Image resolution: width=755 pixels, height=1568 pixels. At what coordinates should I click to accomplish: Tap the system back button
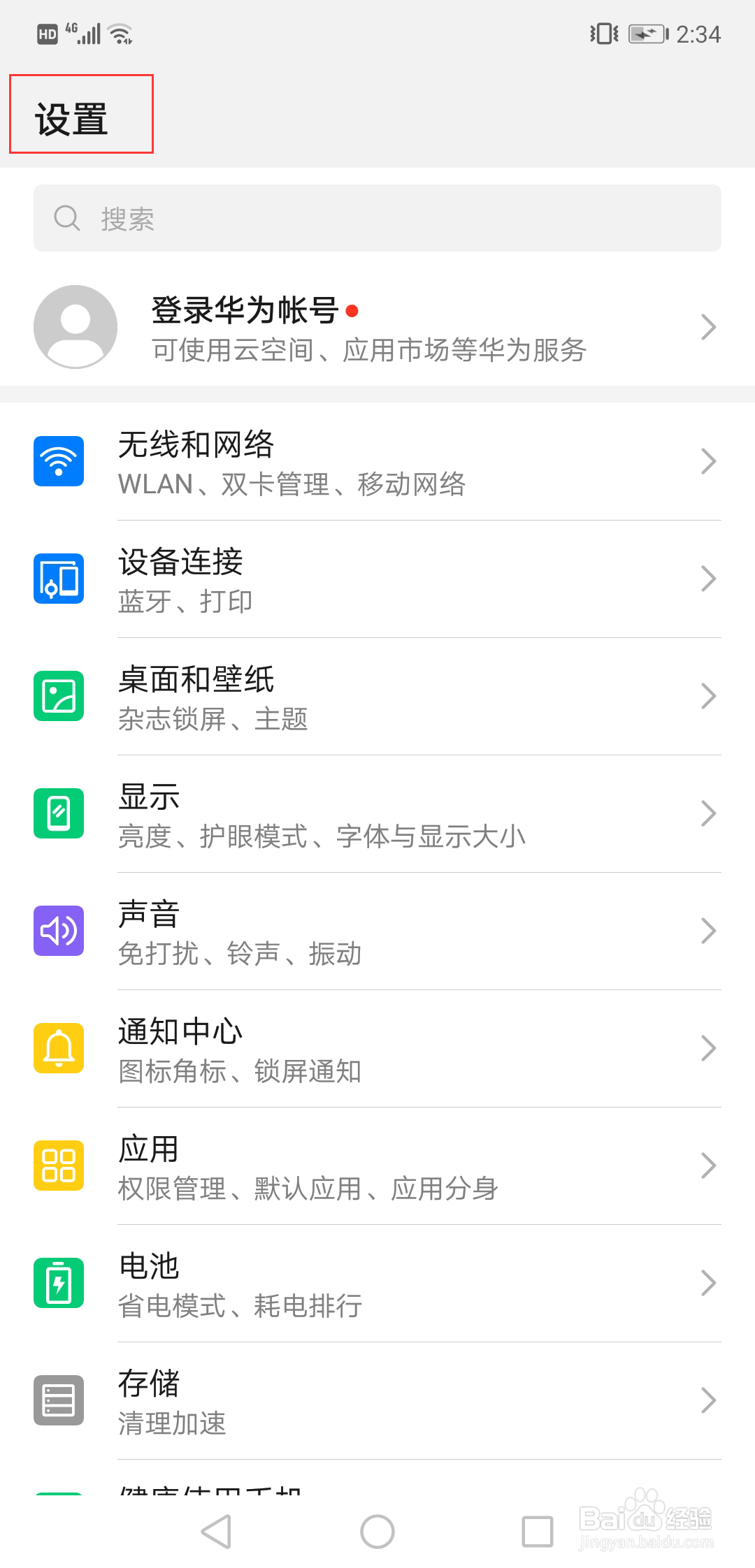pyautogui.click(x=217, y=1532)
